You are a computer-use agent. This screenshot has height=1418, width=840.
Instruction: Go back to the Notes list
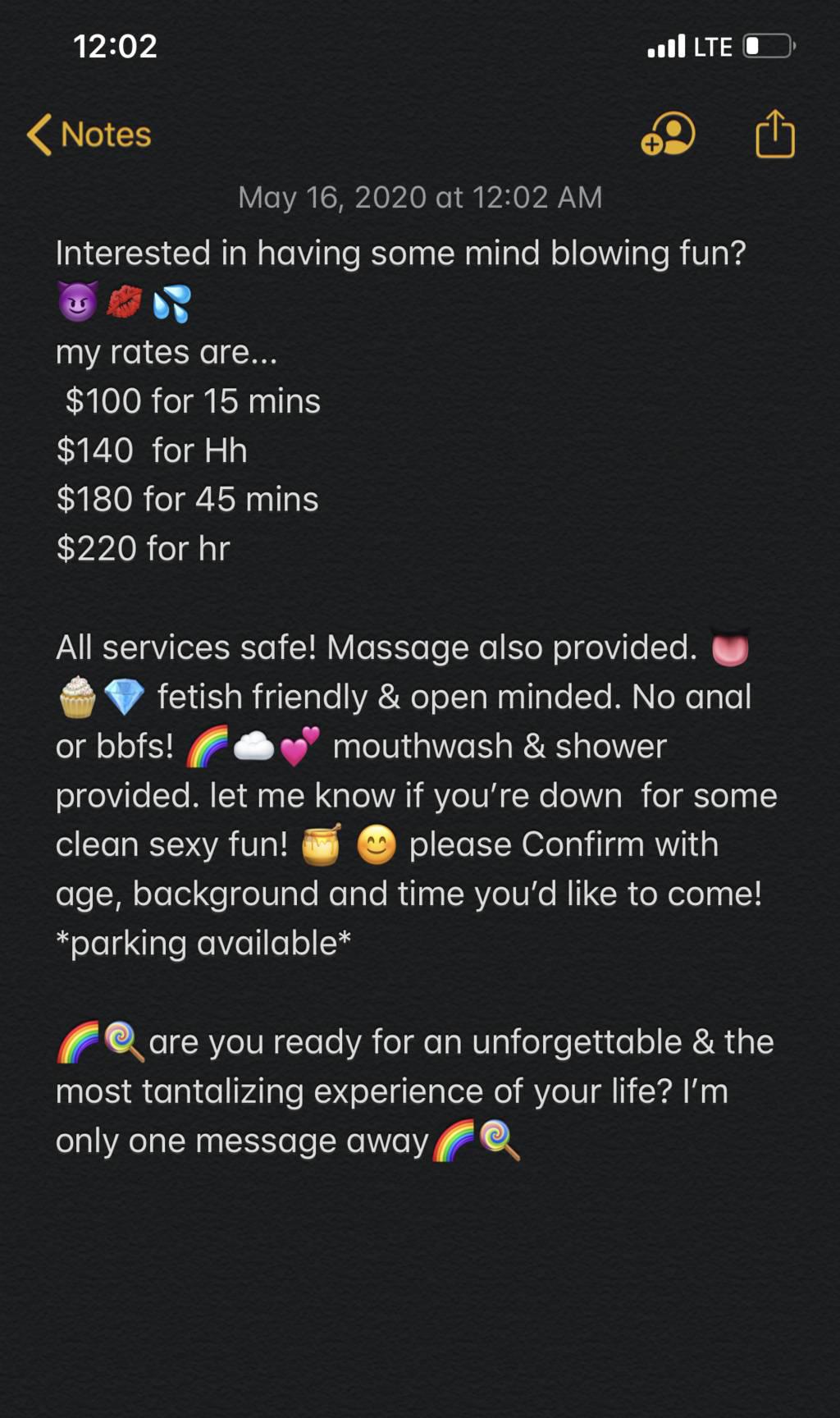tap(89, 135)
